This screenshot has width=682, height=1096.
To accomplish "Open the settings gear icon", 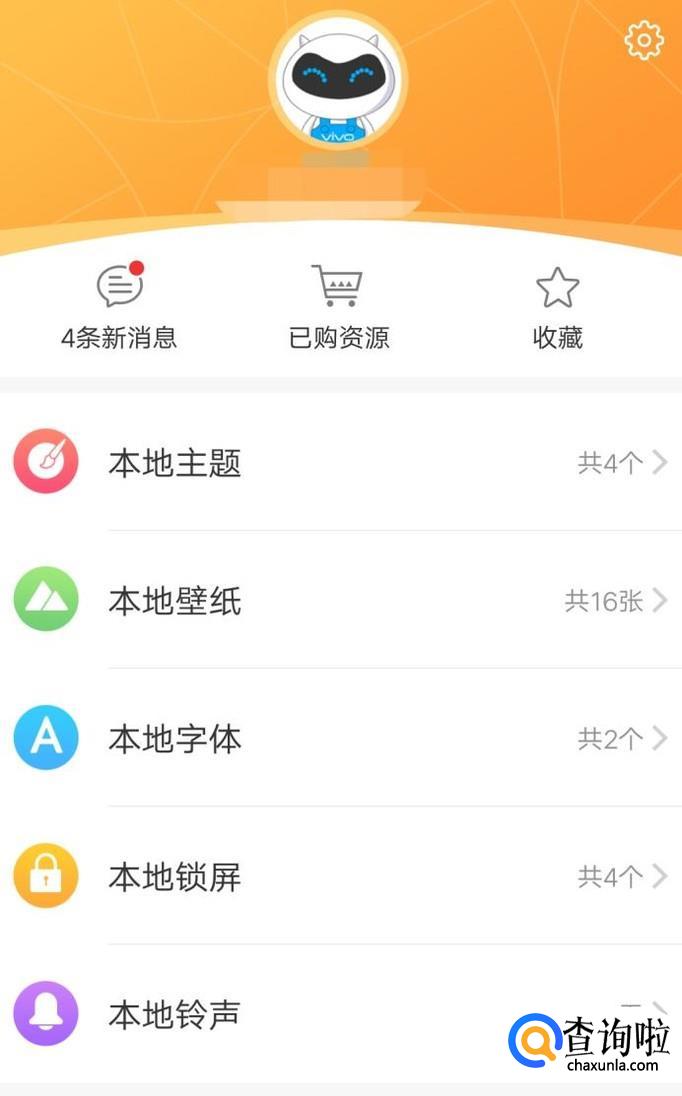I will (x=644, y=40).
